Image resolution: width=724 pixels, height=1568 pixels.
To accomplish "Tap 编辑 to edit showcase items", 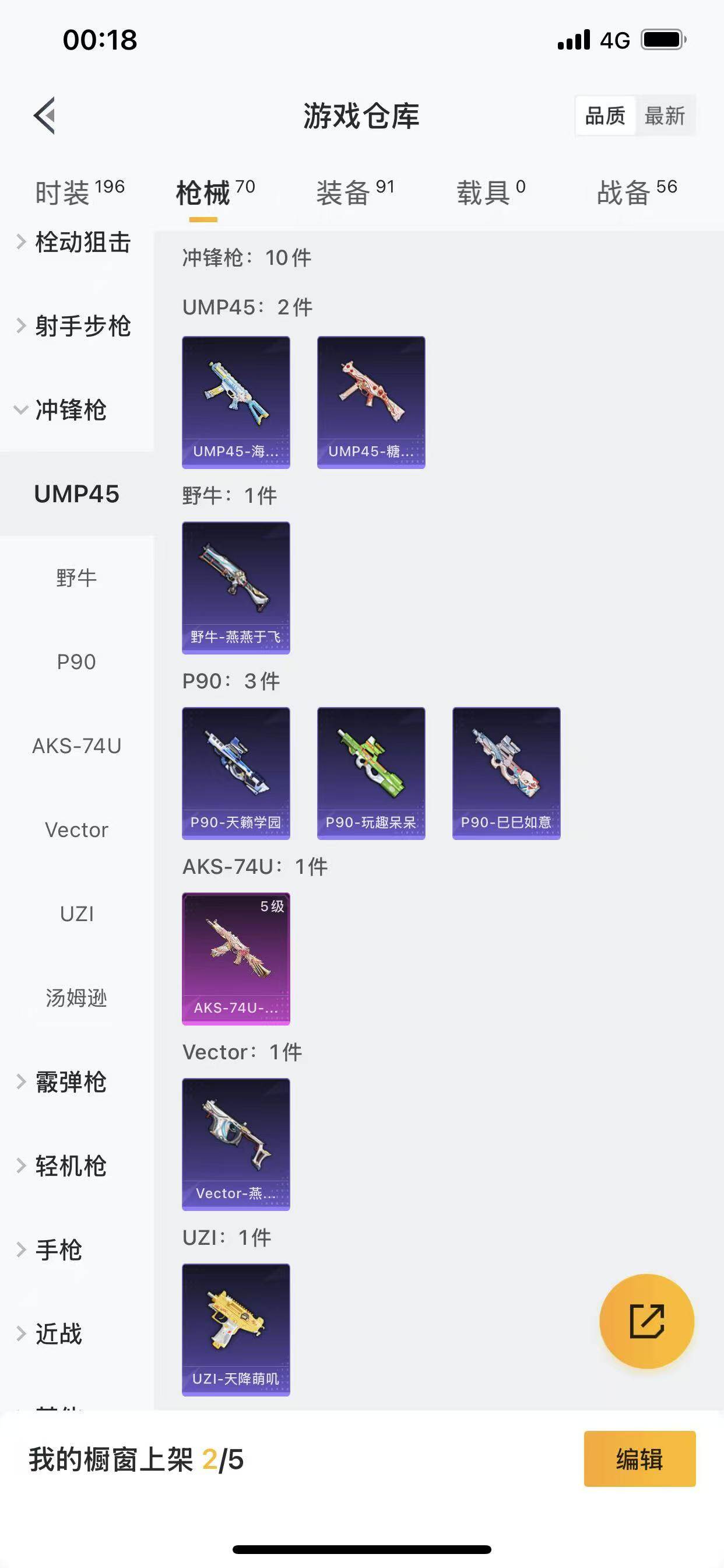I will [639, 1458].
